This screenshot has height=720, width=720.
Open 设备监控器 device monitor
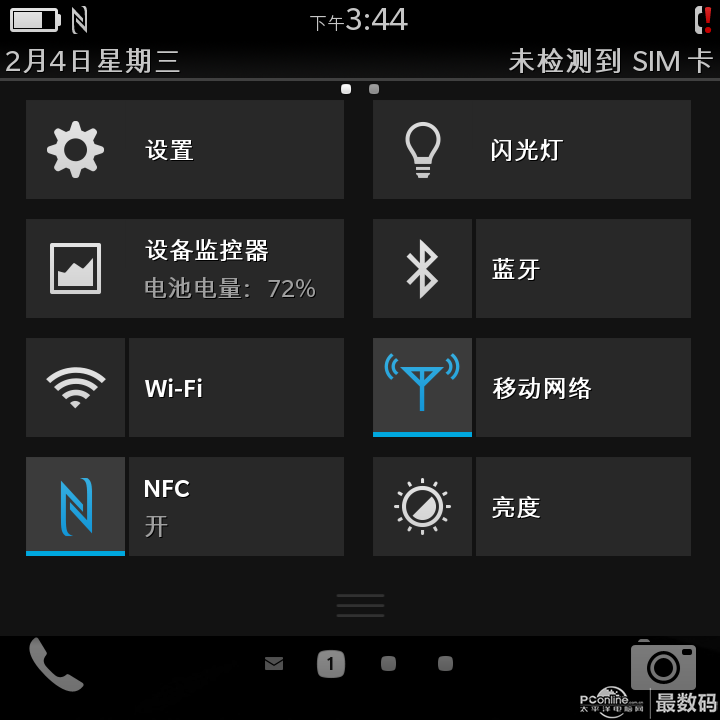click(x=185, y=269)
